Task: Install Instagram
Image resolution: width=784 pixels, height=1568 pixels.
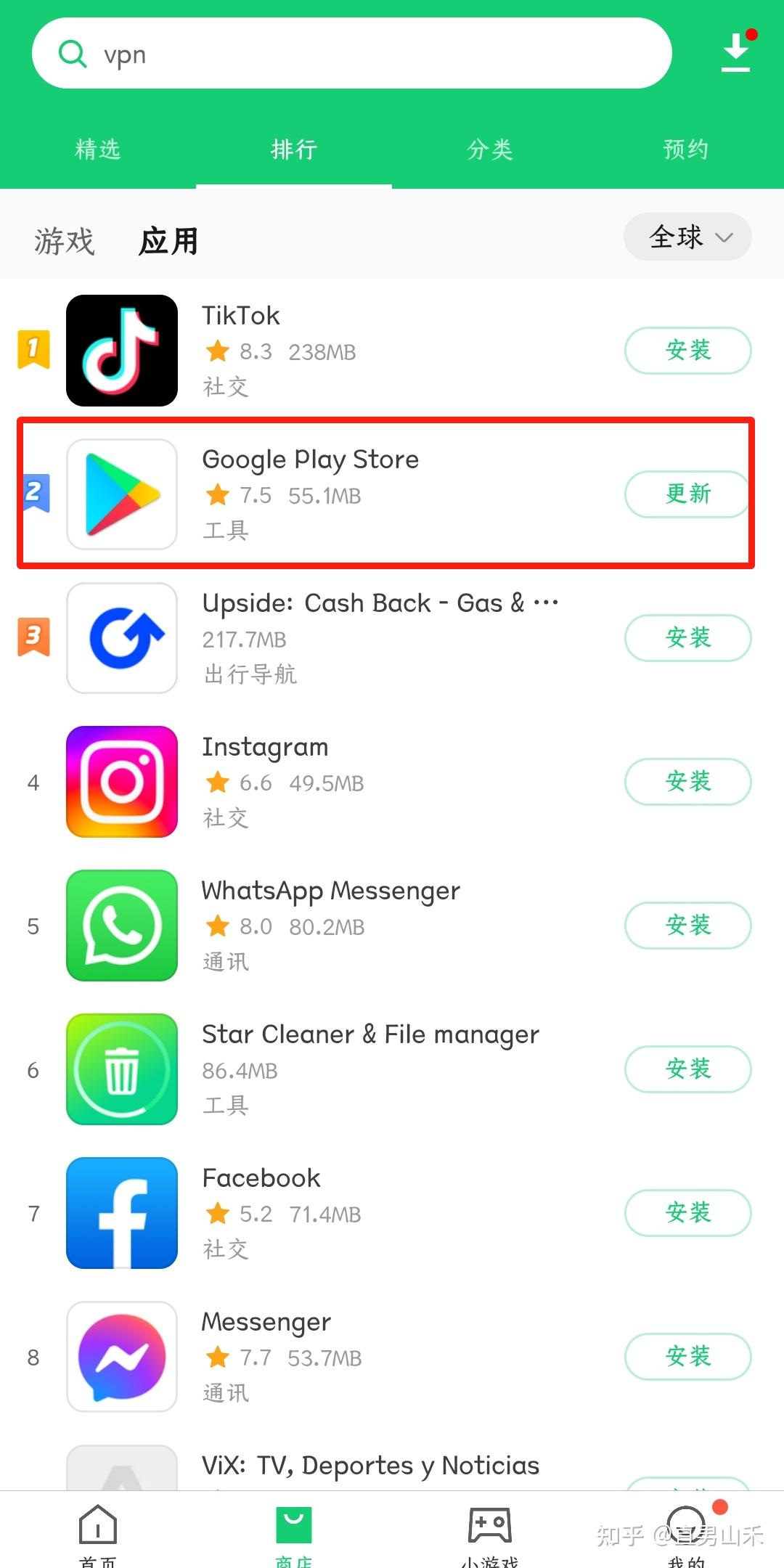Action: coord(687,782)
